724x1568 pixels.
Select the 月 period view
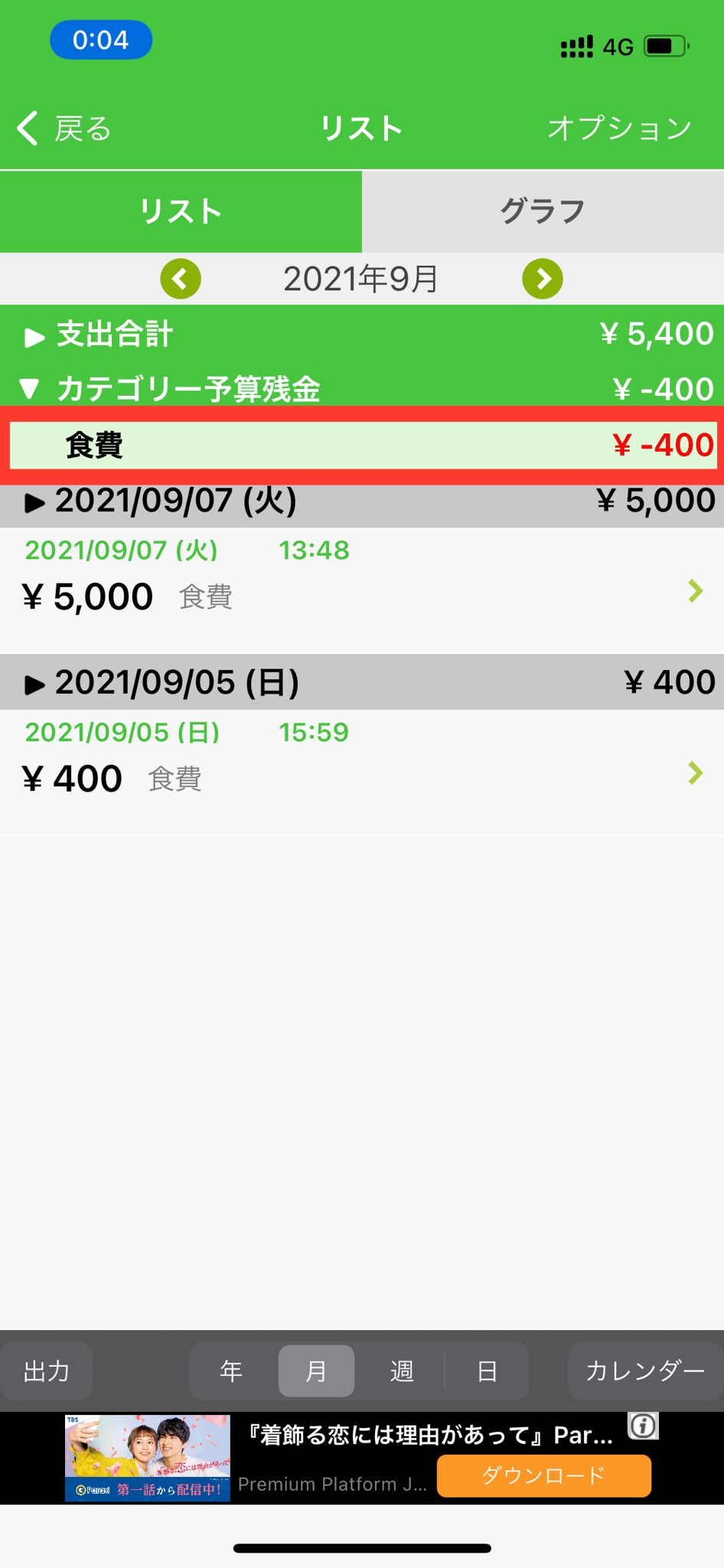[316, 1371]
